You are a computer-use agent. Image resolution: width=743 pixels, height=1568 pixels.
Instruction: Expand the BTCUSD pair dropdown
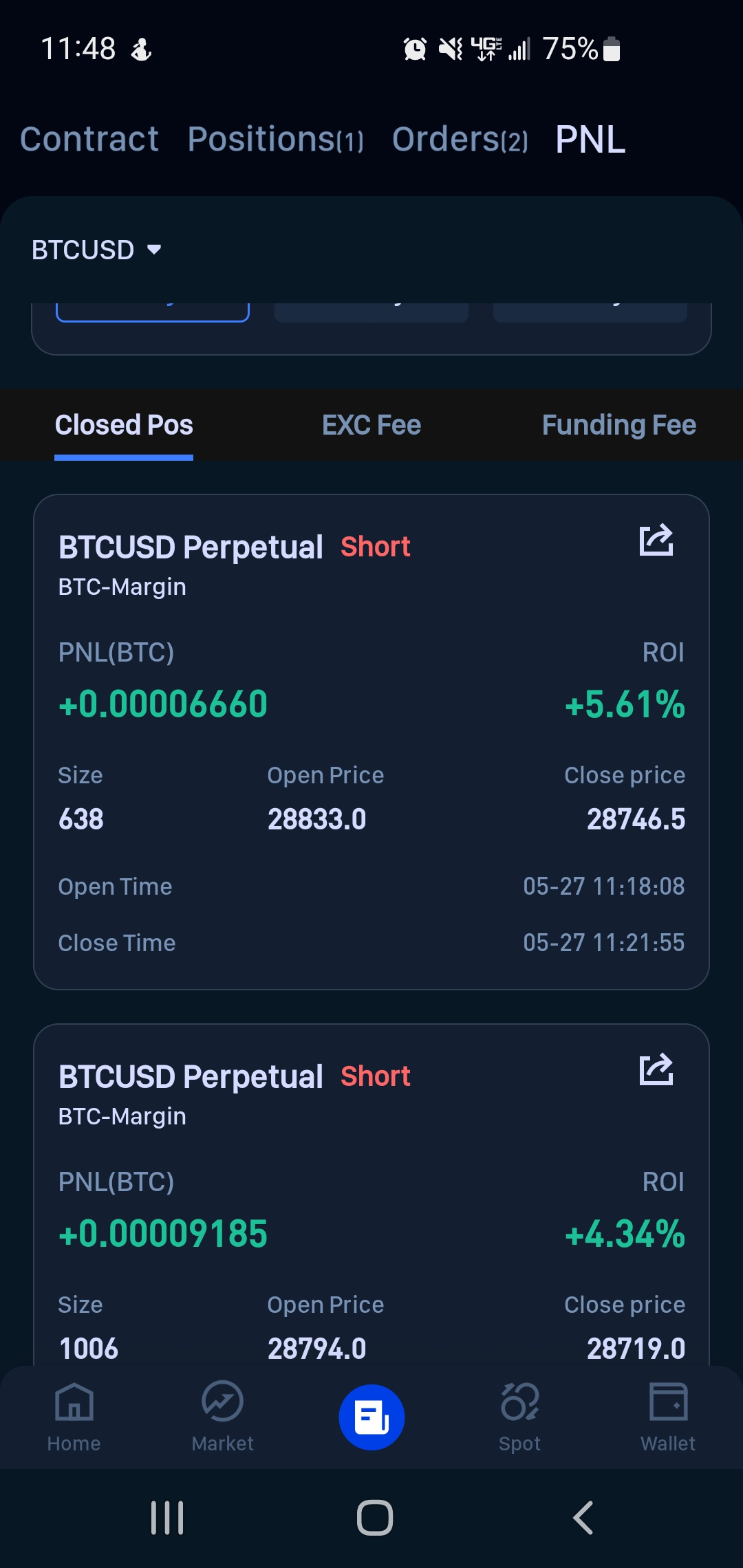pyautogui.click(x=96, y=250)
